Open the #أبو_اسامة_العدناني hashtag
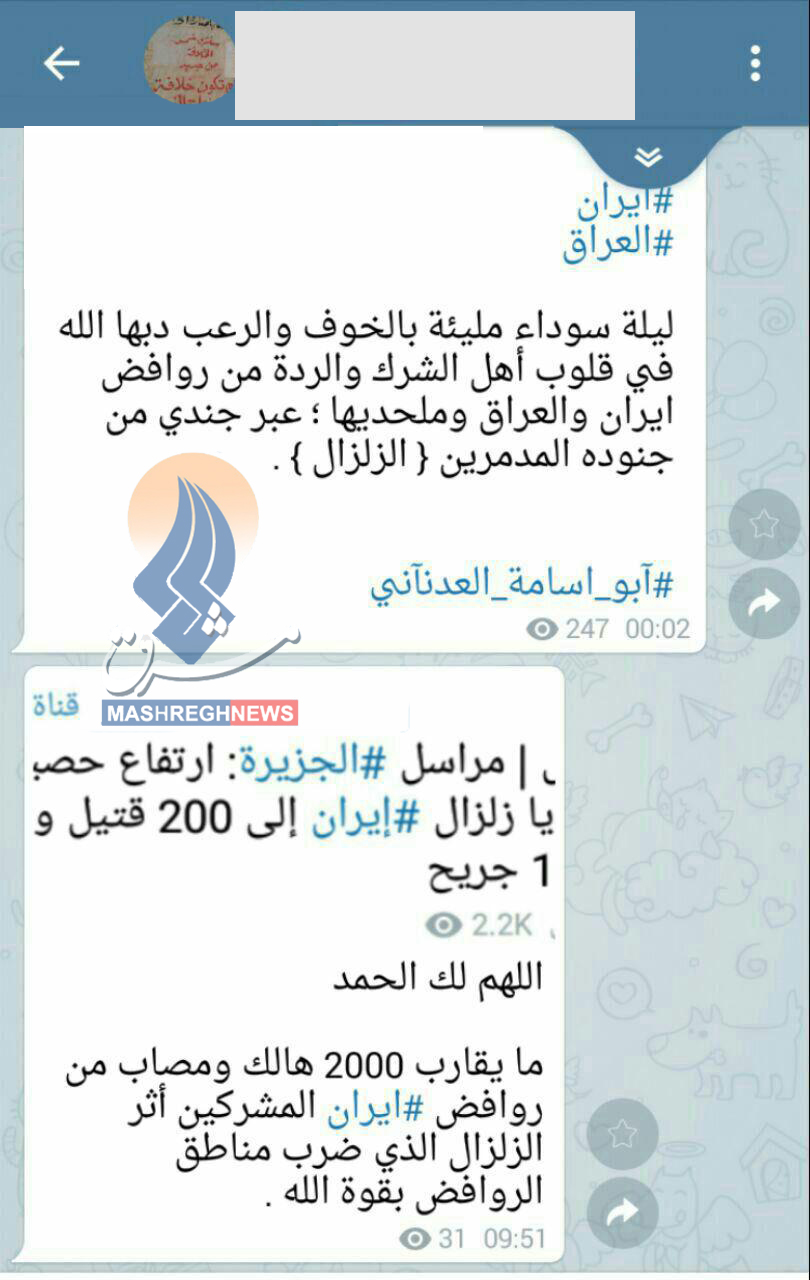This screenshot has width=810, height=1280. point(521,583)
